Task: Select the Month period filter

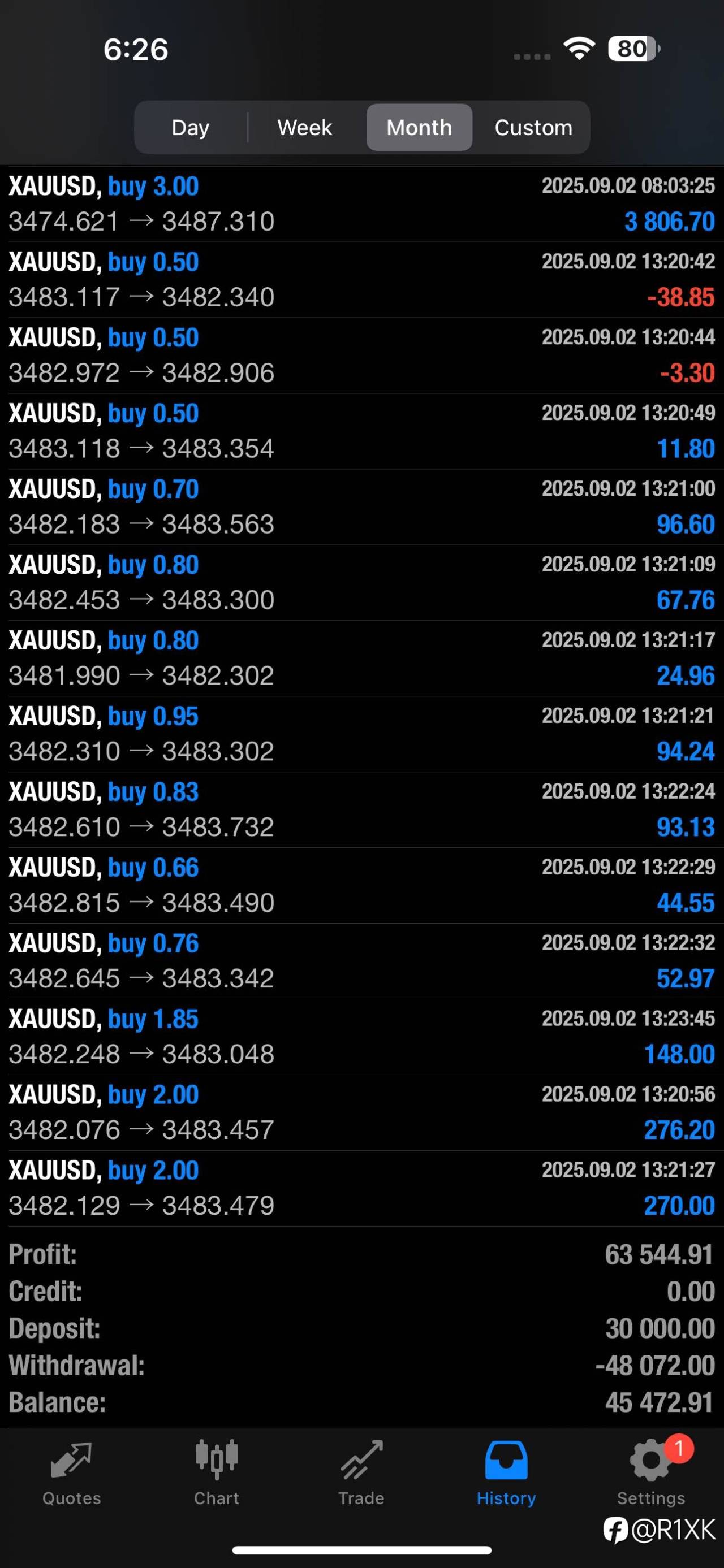Action: point(420,127)
